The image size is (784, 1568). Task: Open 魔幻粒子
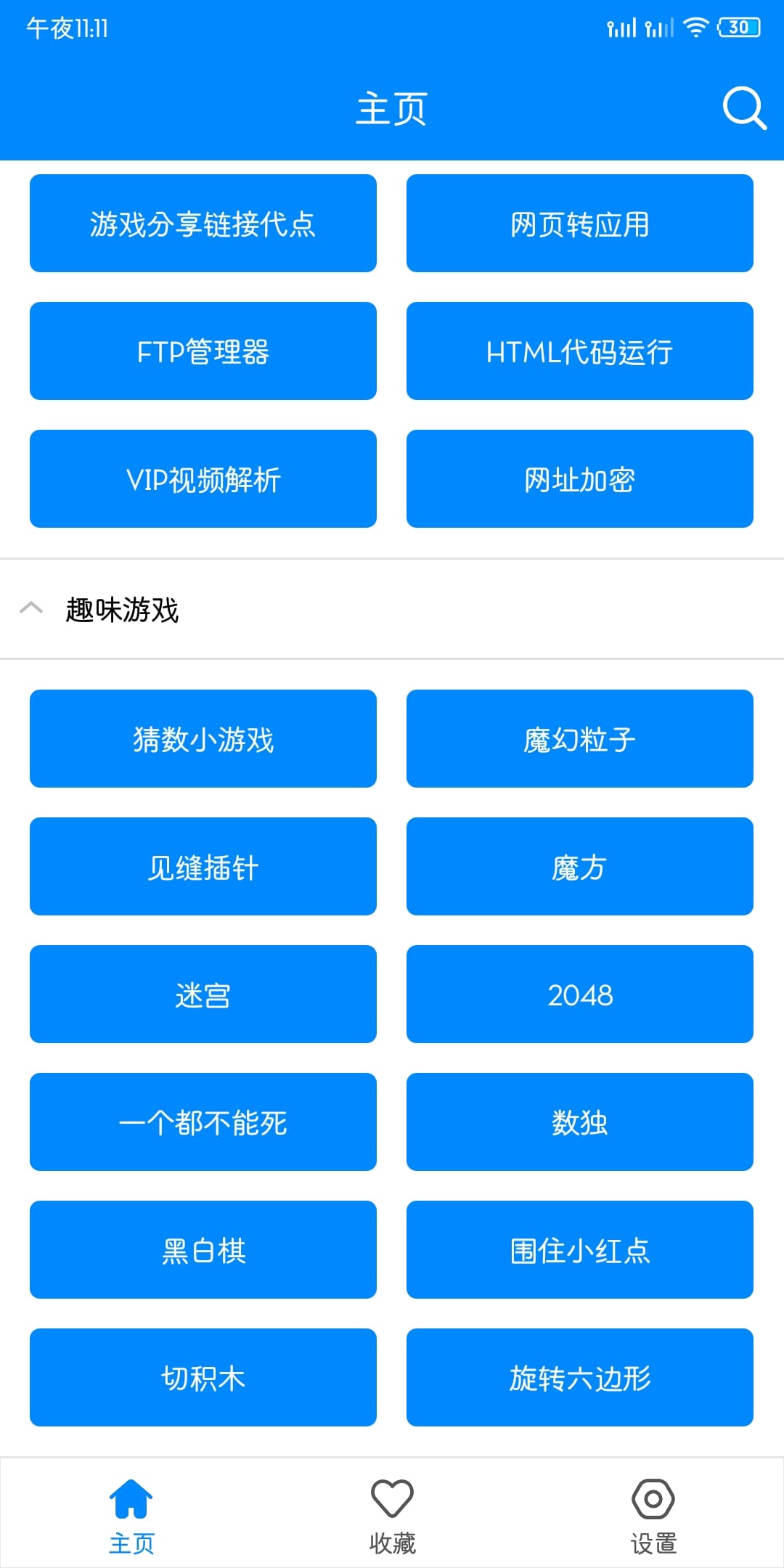(x=580, y=739)
